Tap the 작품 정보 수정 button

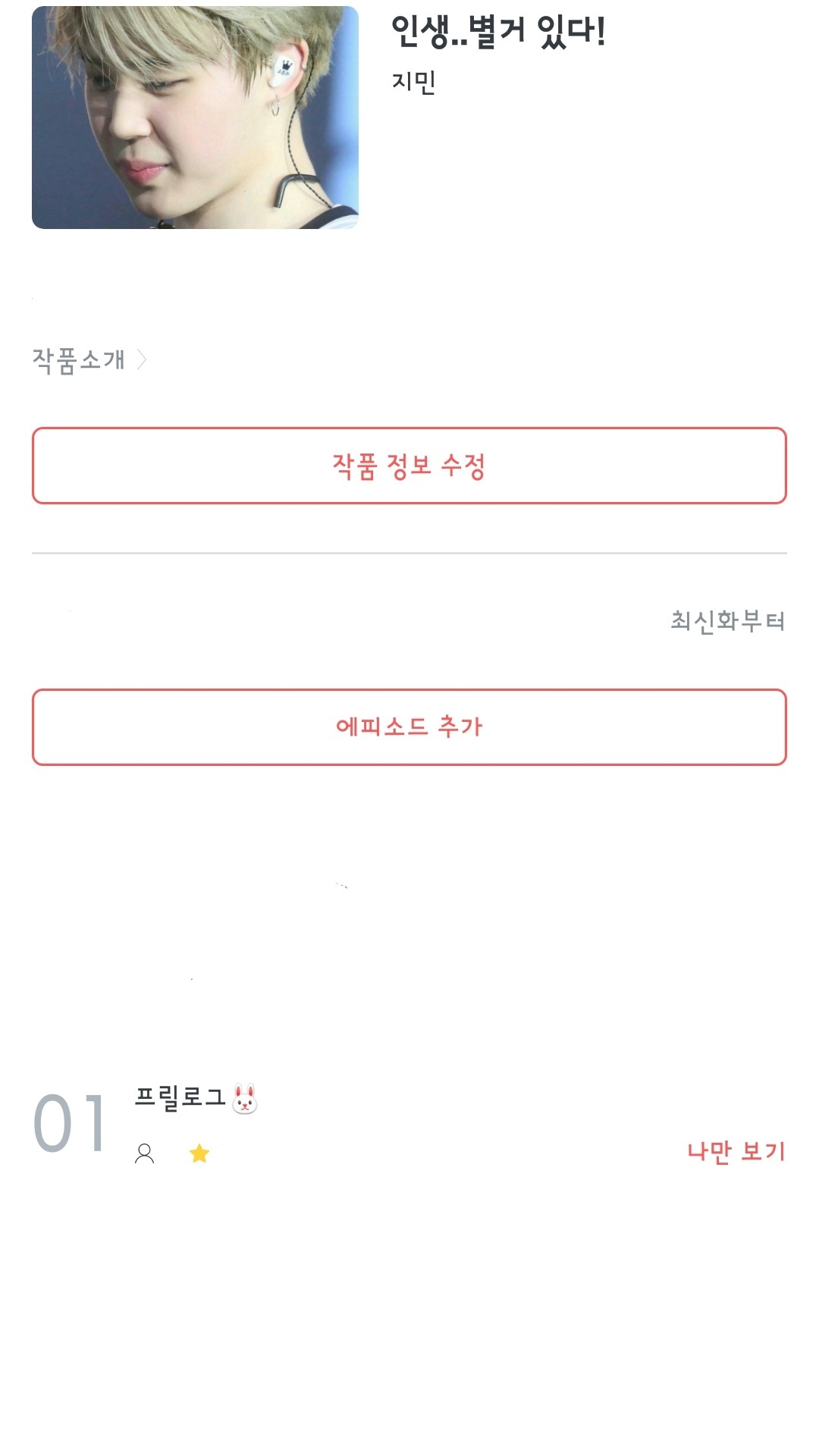pos(409,466)
